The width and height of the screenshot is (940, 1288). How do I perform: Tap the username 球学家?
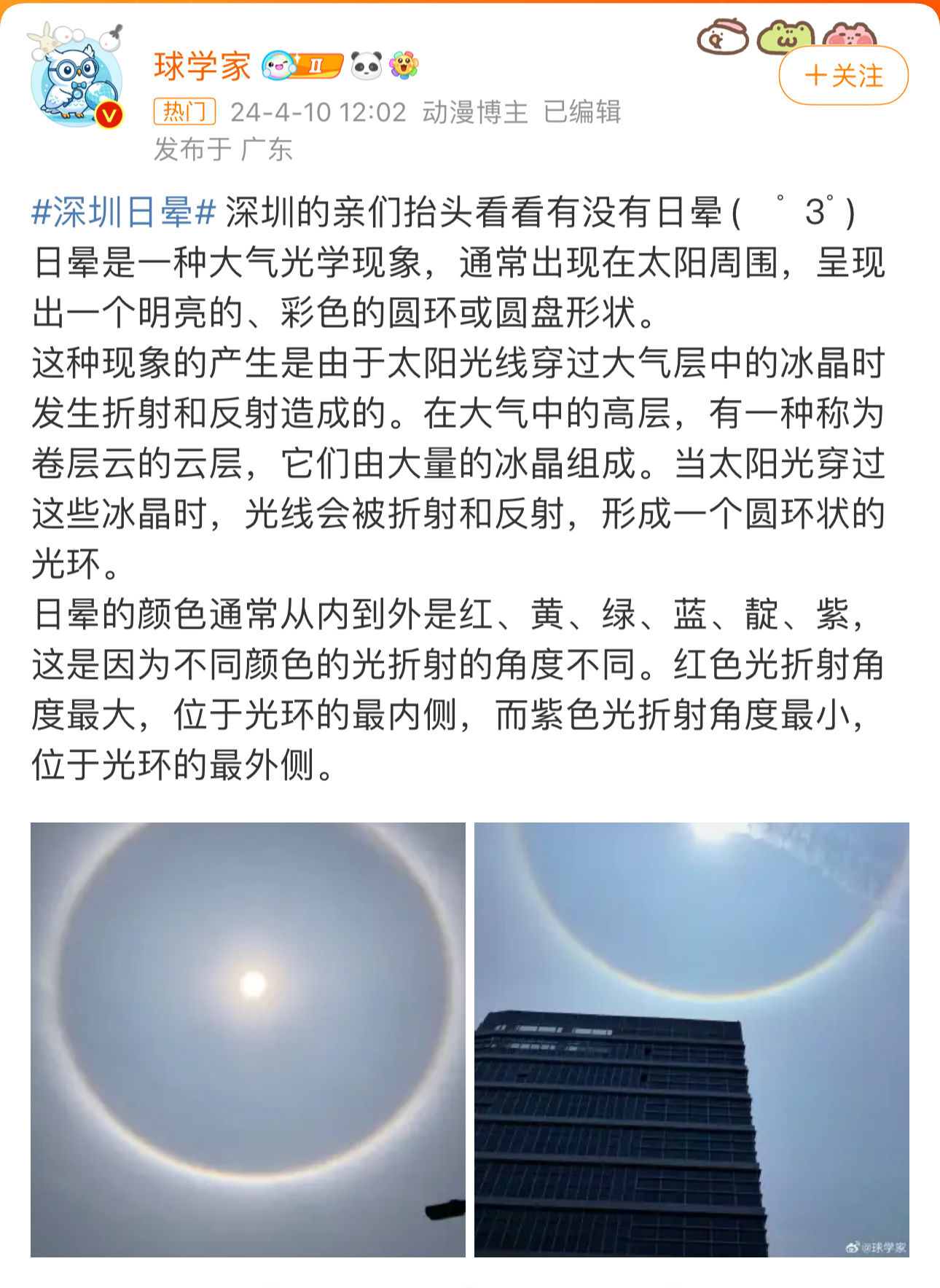(202, 67)
